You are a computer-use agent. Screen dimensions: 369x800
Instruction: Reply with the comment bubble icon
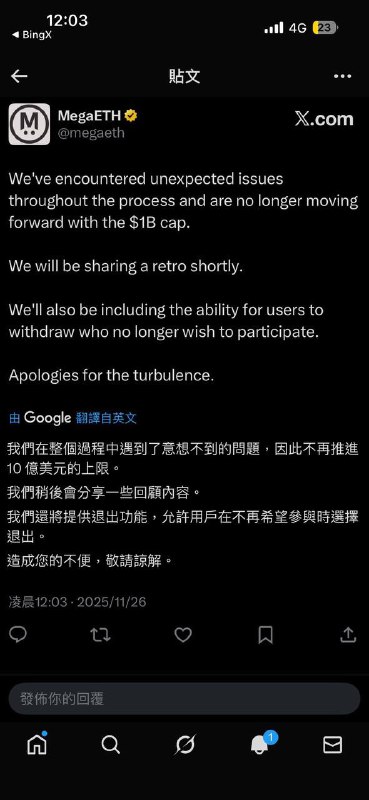[x=18, y=634]
